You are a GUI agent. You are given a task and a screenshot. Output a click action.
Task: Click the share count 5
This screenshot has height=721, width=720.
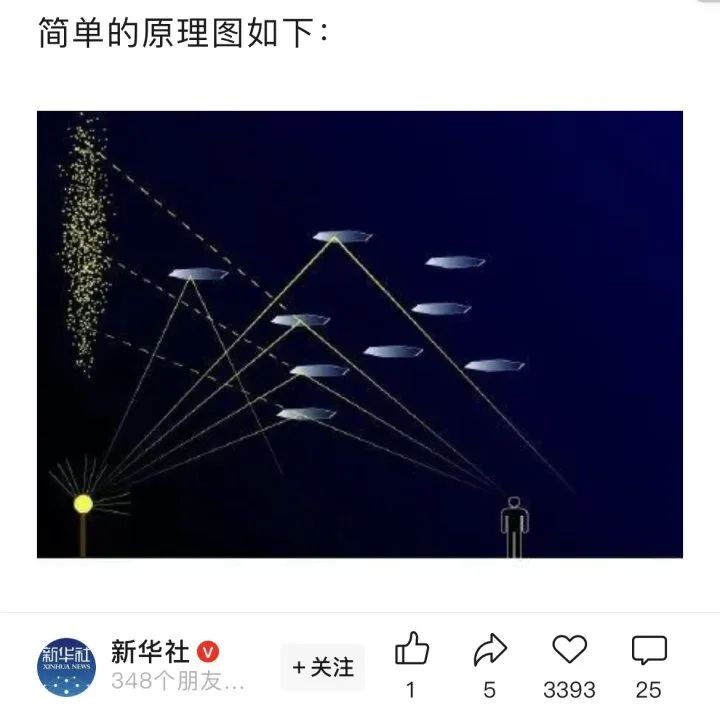490,688
